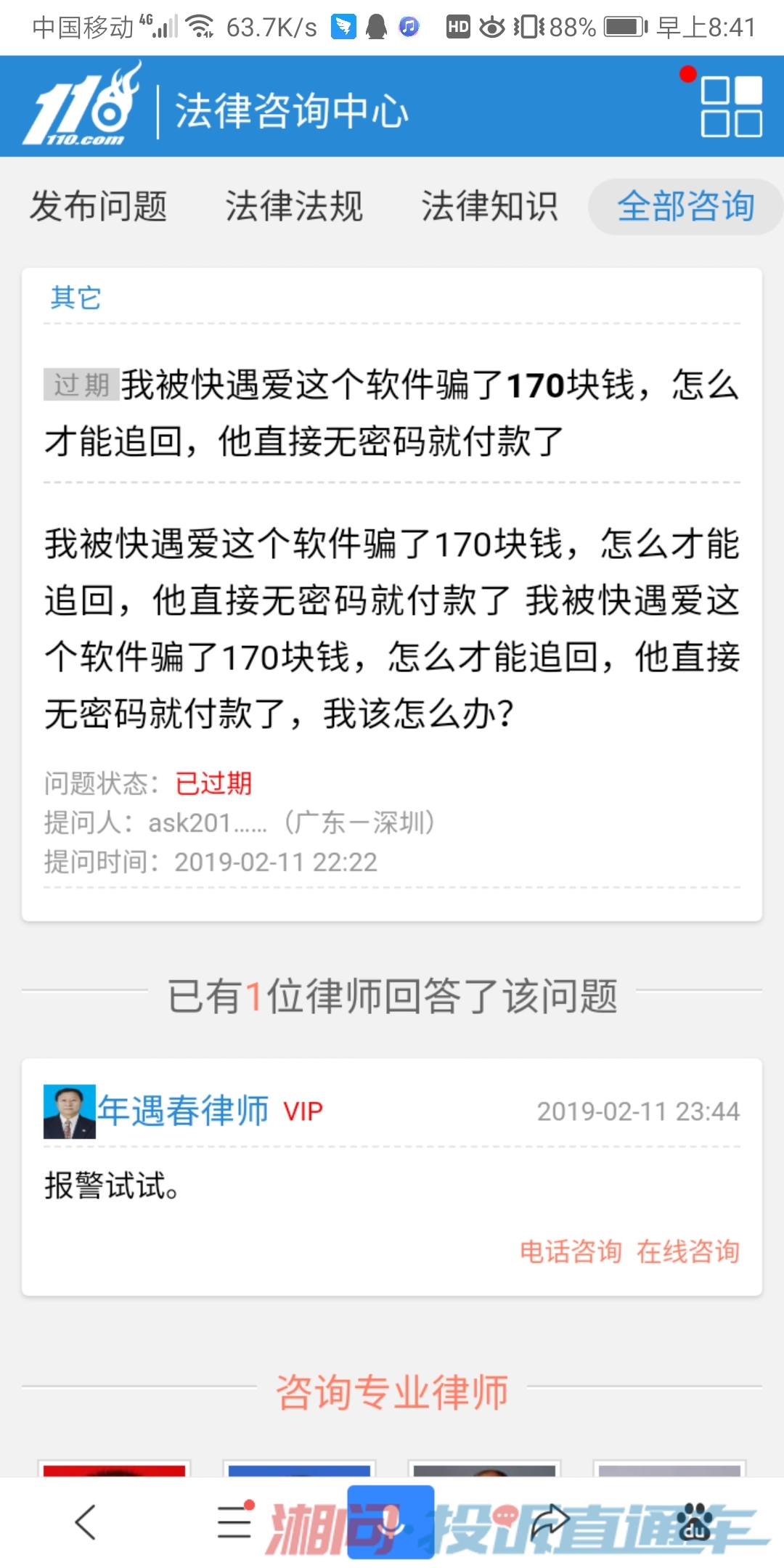Start a phone consultation via 电话咨询
The height and width of the screenshot is (1568, 784).
pyautogui.click(x=573, y=1250)
